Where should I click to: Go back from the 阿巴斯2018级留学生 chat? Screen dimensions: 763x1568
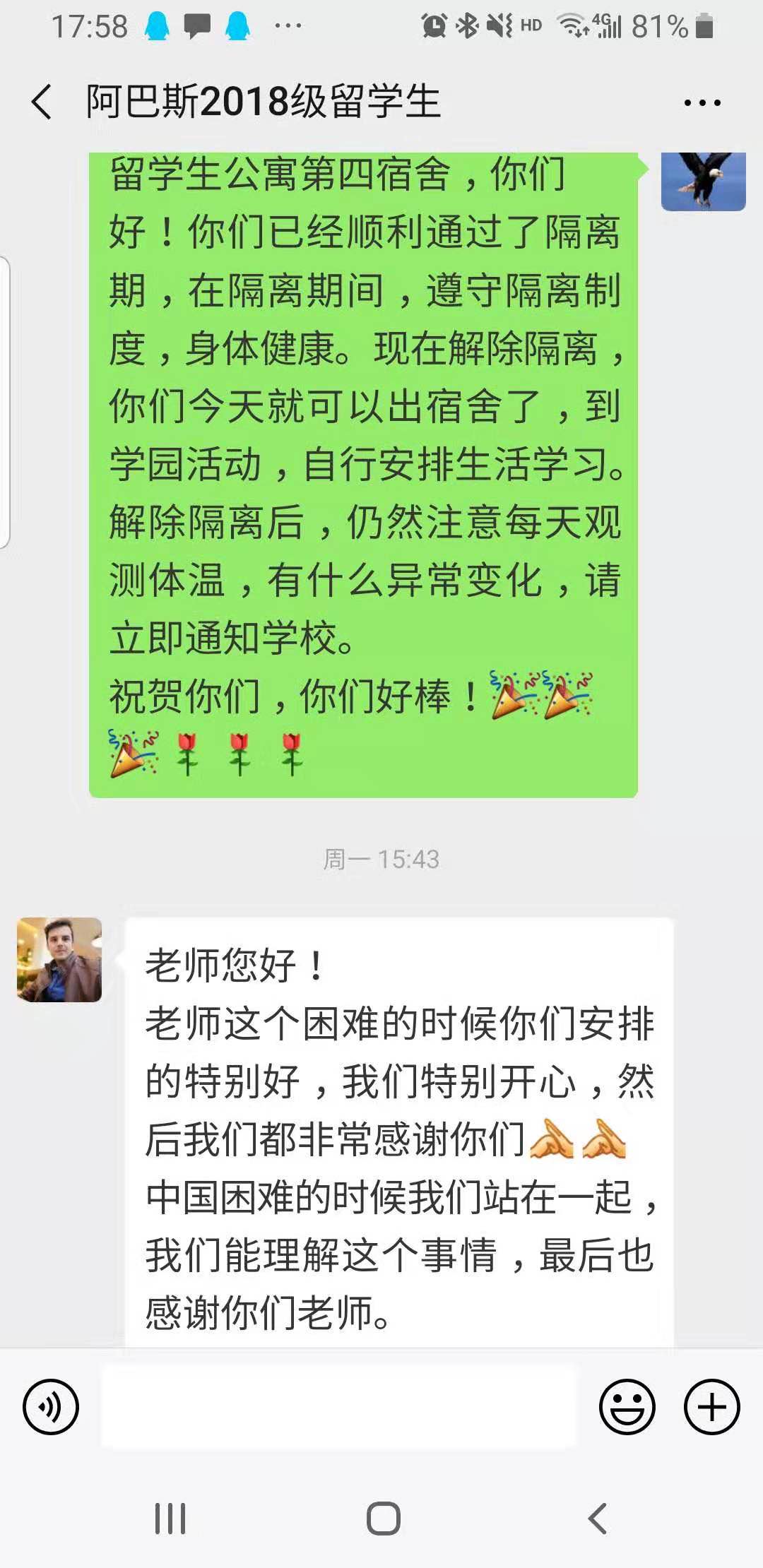coord(42,102)
